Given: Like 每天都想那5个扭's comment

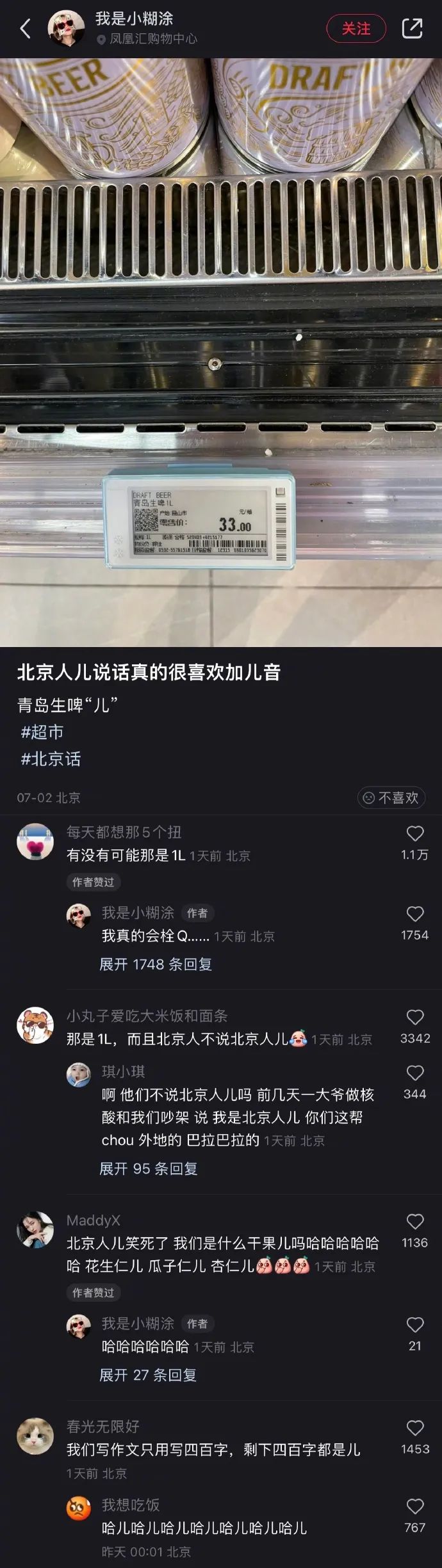Looking at the screenshot, I should coord(415,833).
